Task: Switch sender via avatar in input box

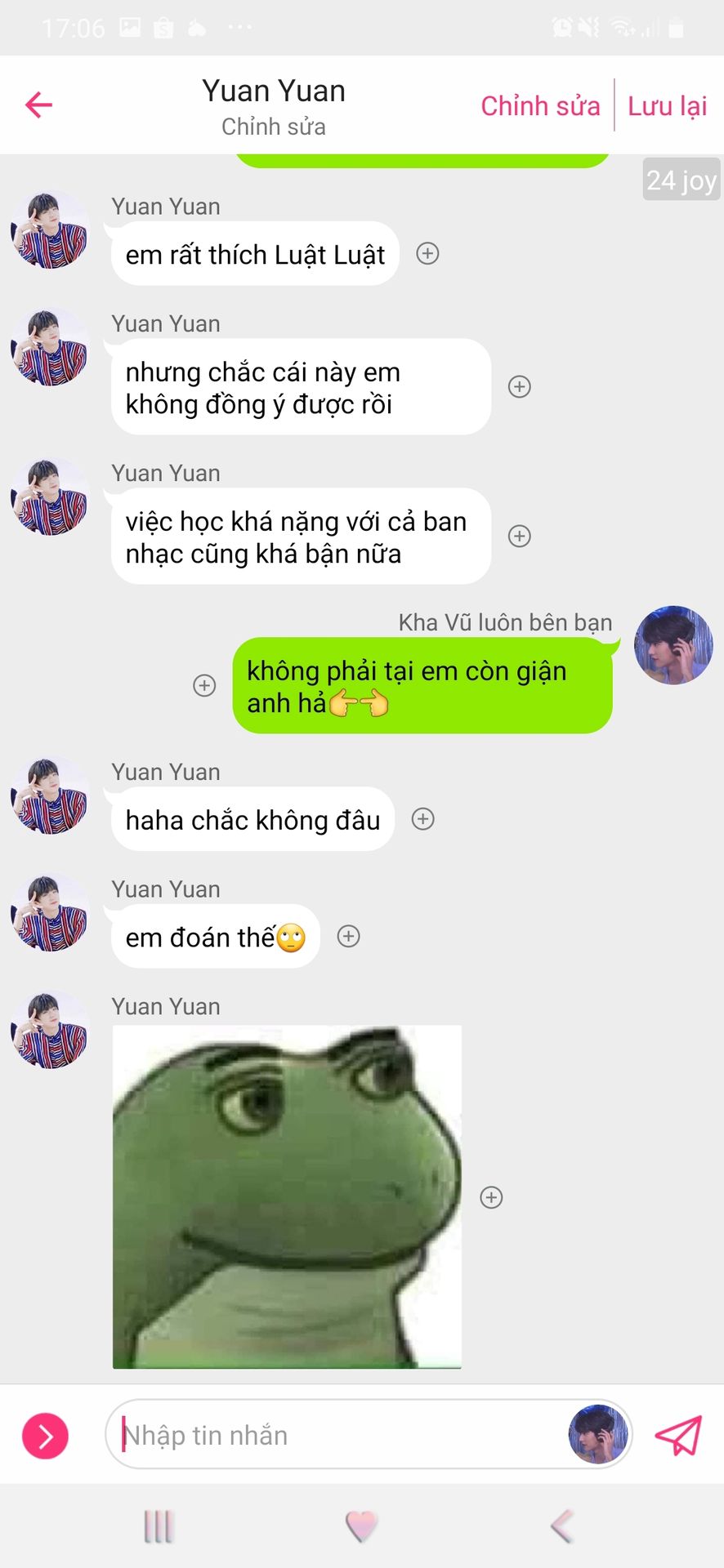Action: (597, 1435)
